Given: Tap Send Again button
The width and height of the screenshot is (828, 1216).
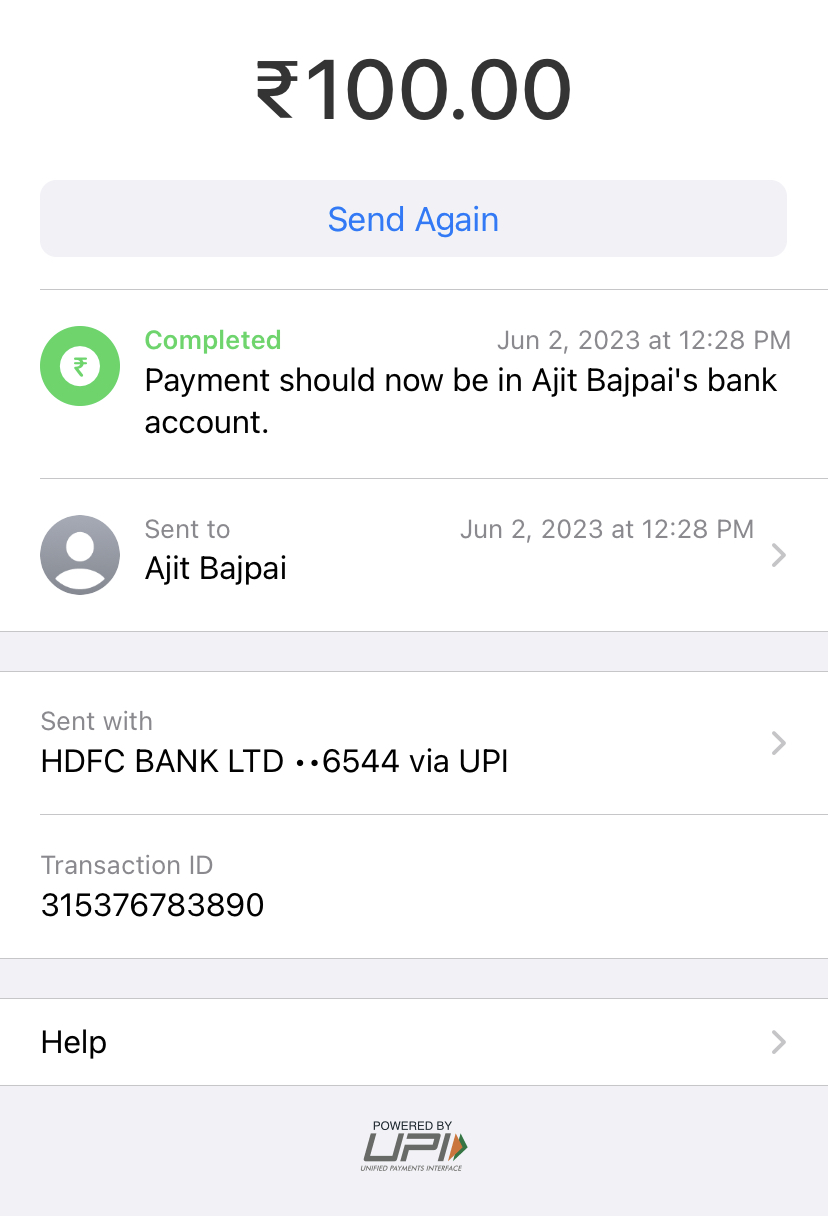Looking at the screenshot, I should point(413,219).
